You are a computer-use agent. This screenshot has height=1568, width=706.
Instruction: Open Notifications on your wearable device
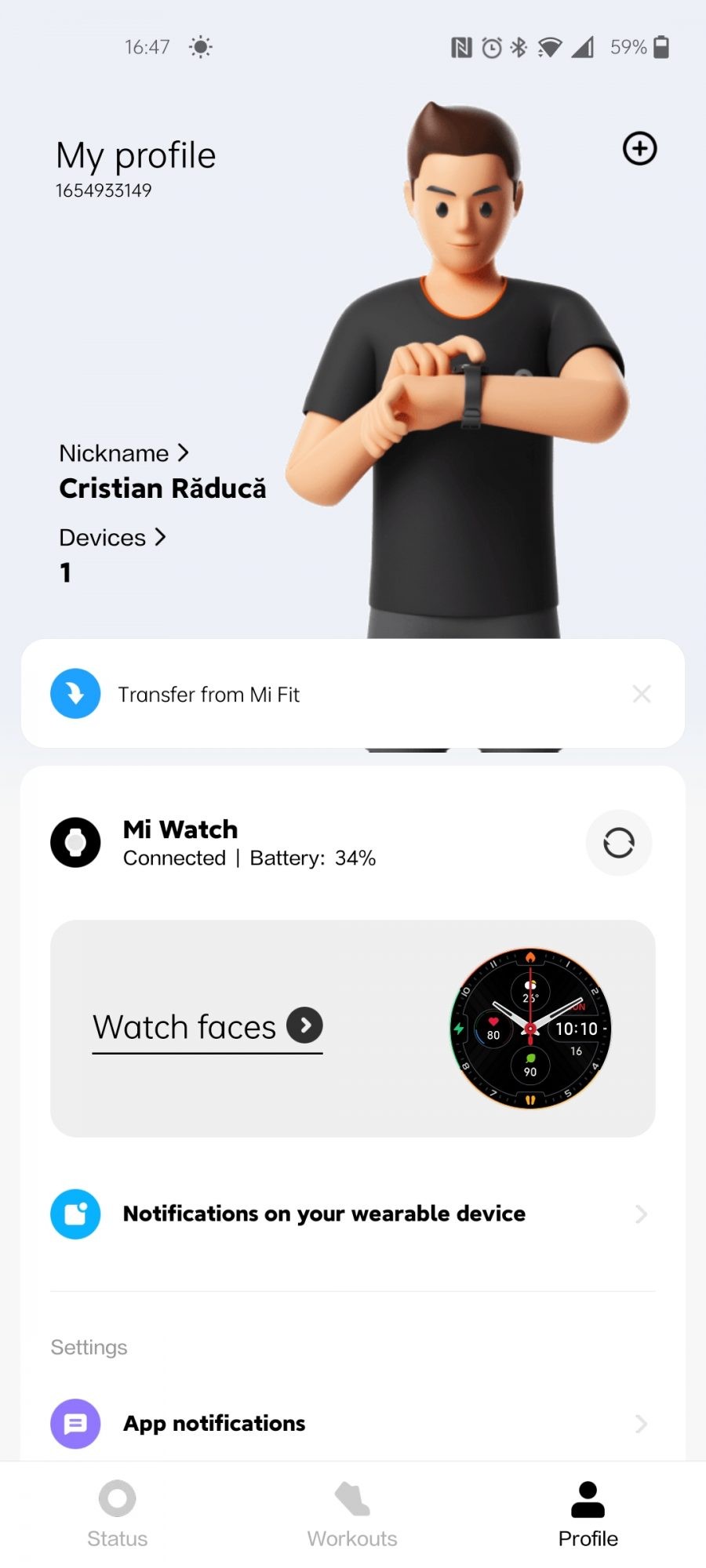tap(324, 1214)
